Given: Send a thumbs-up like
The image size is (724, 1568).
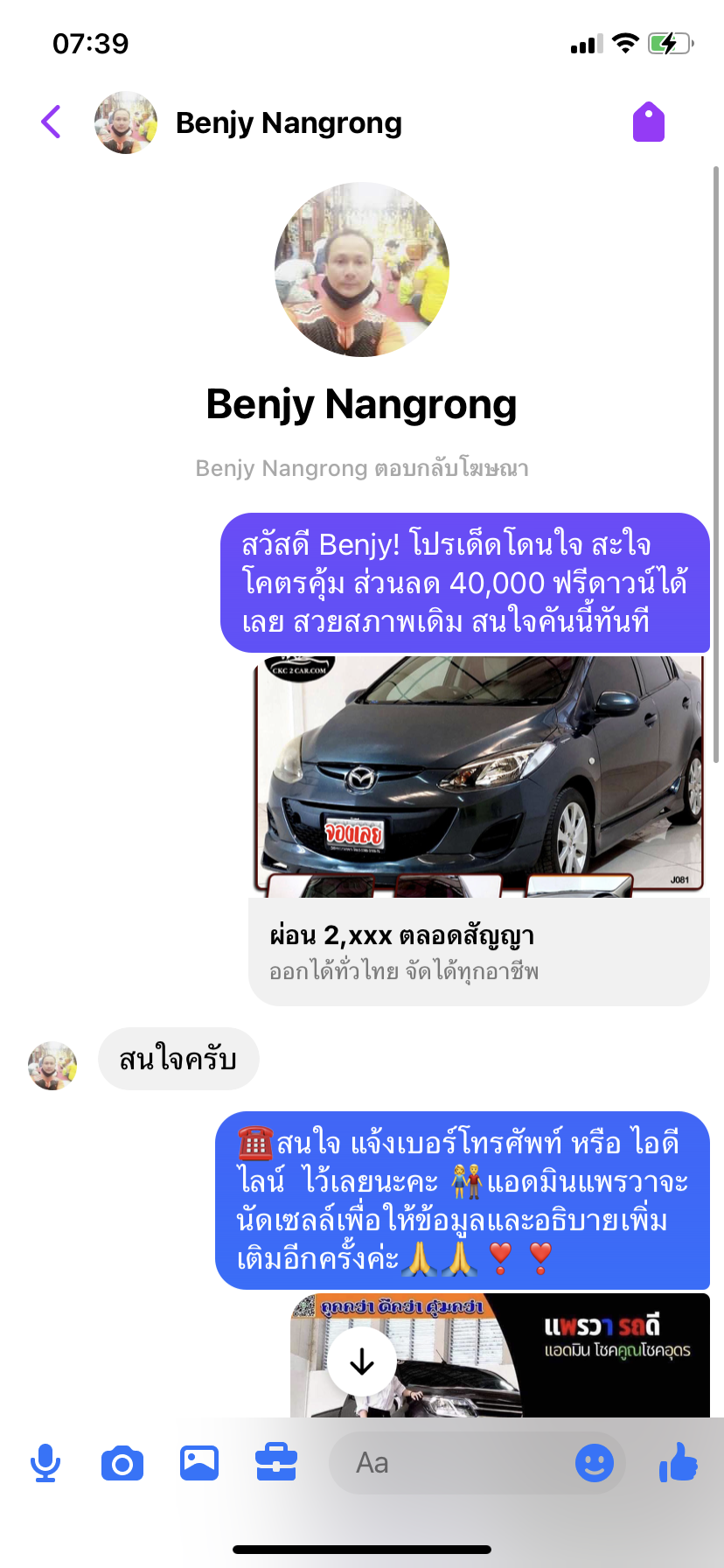Looking at the screenshot, I should pos(679,1462).
